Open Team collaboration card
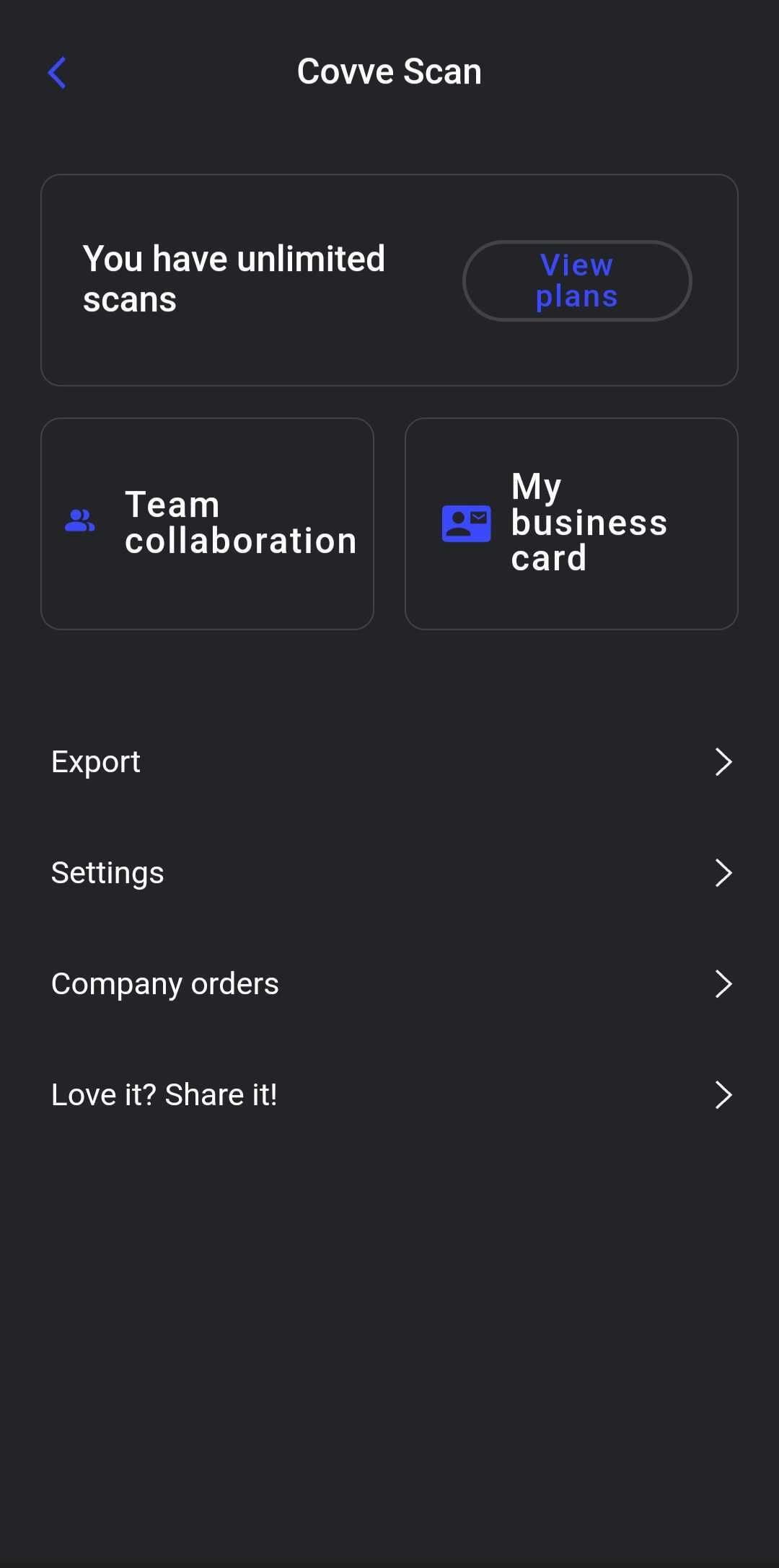This screenshot has width=779, height=1568. point(207,523)
